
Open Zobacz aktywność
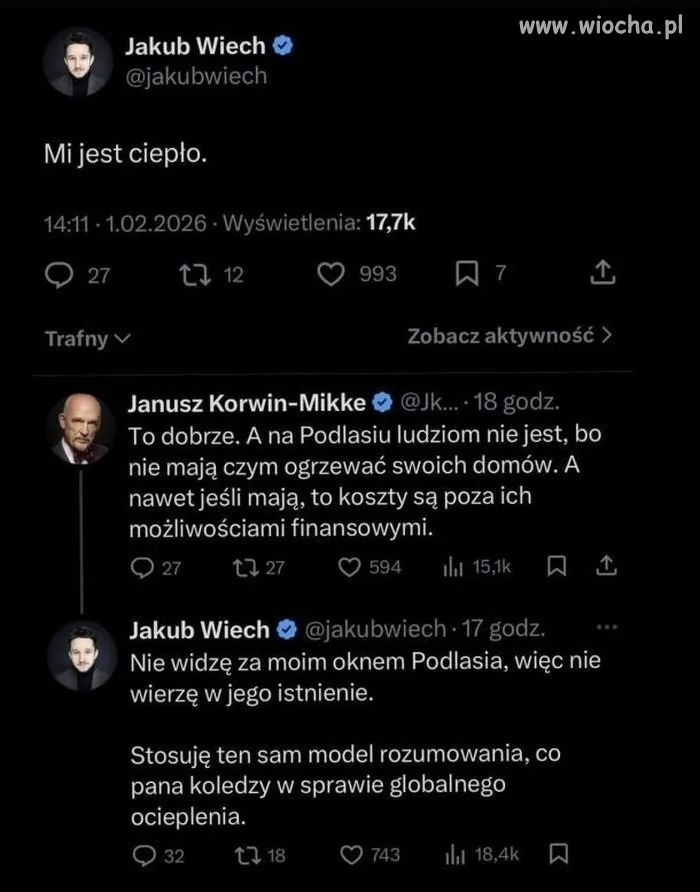510,335
